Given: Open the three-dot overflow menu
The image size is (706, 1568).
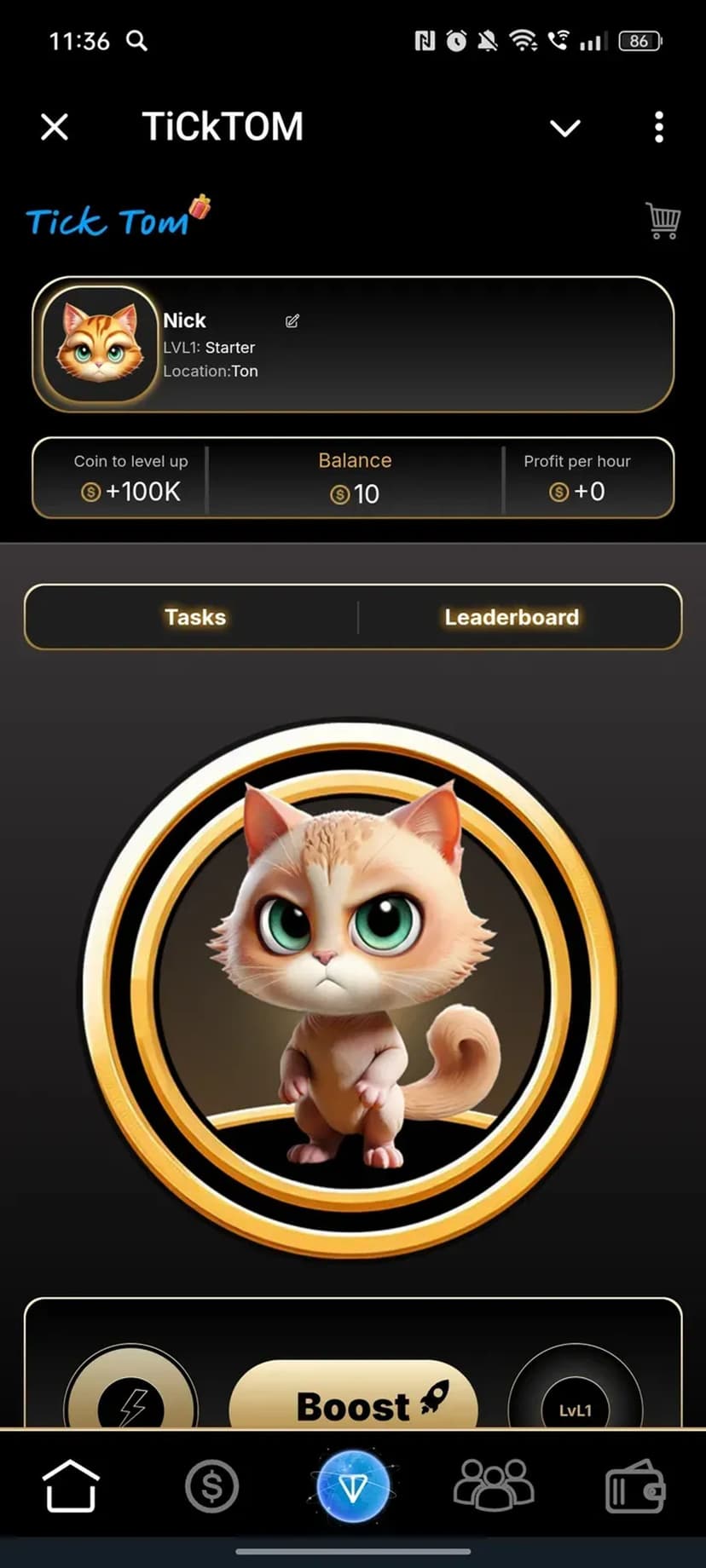Looking at the screenshot, I should pos(658,128).
